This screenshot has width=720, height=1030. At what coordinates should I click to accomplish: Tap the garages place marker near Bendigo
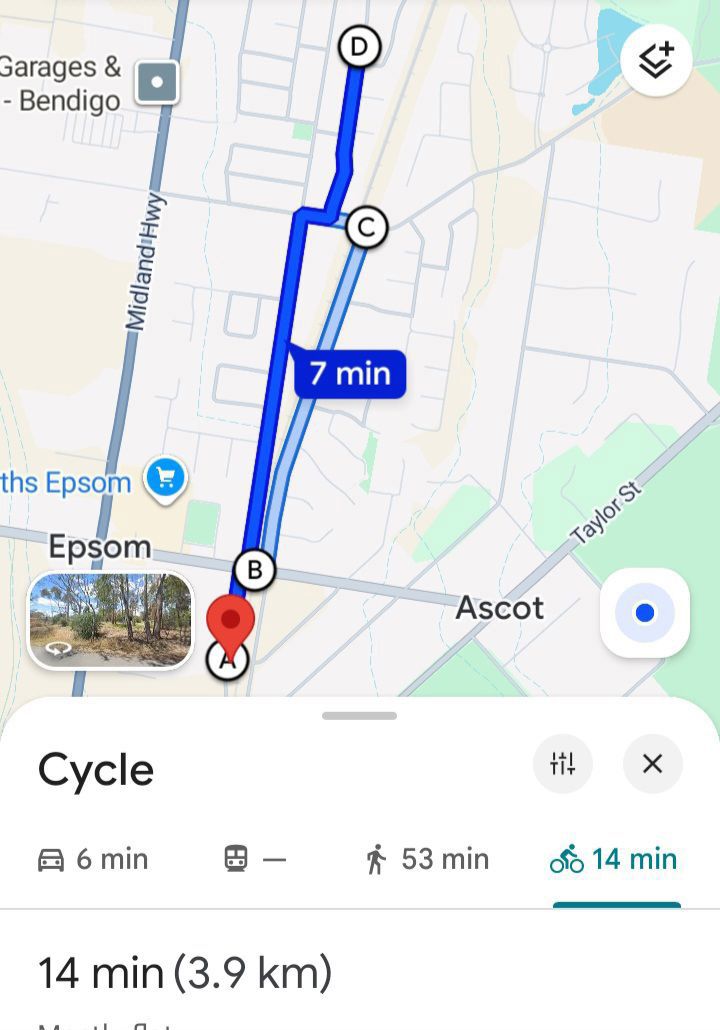pos(157,82)
